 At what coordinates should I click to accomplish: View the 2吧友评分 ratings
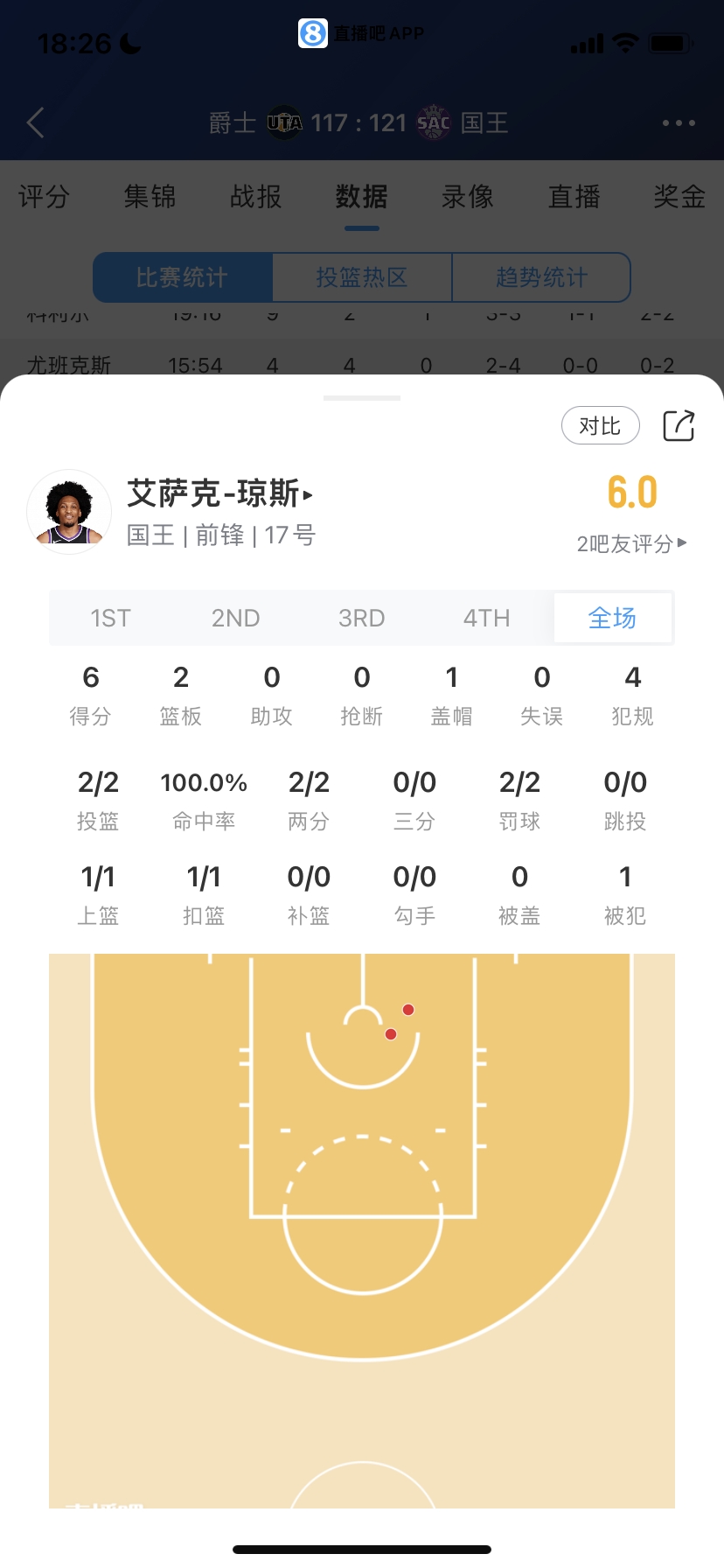click(631, 543)
